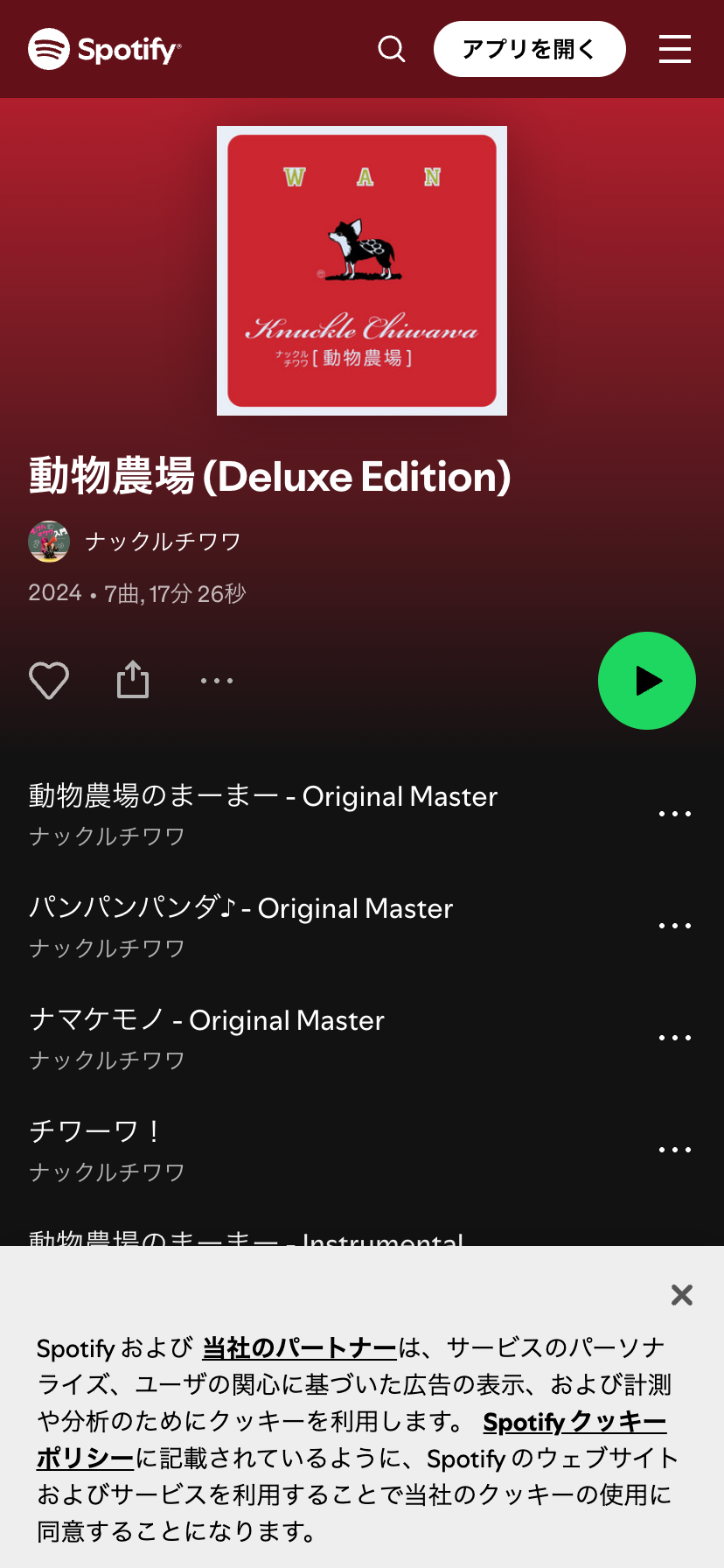Viewport: 724px width, 1568px height.
Task: Go to Spotify home via logo
Action: tap(105, 49)
